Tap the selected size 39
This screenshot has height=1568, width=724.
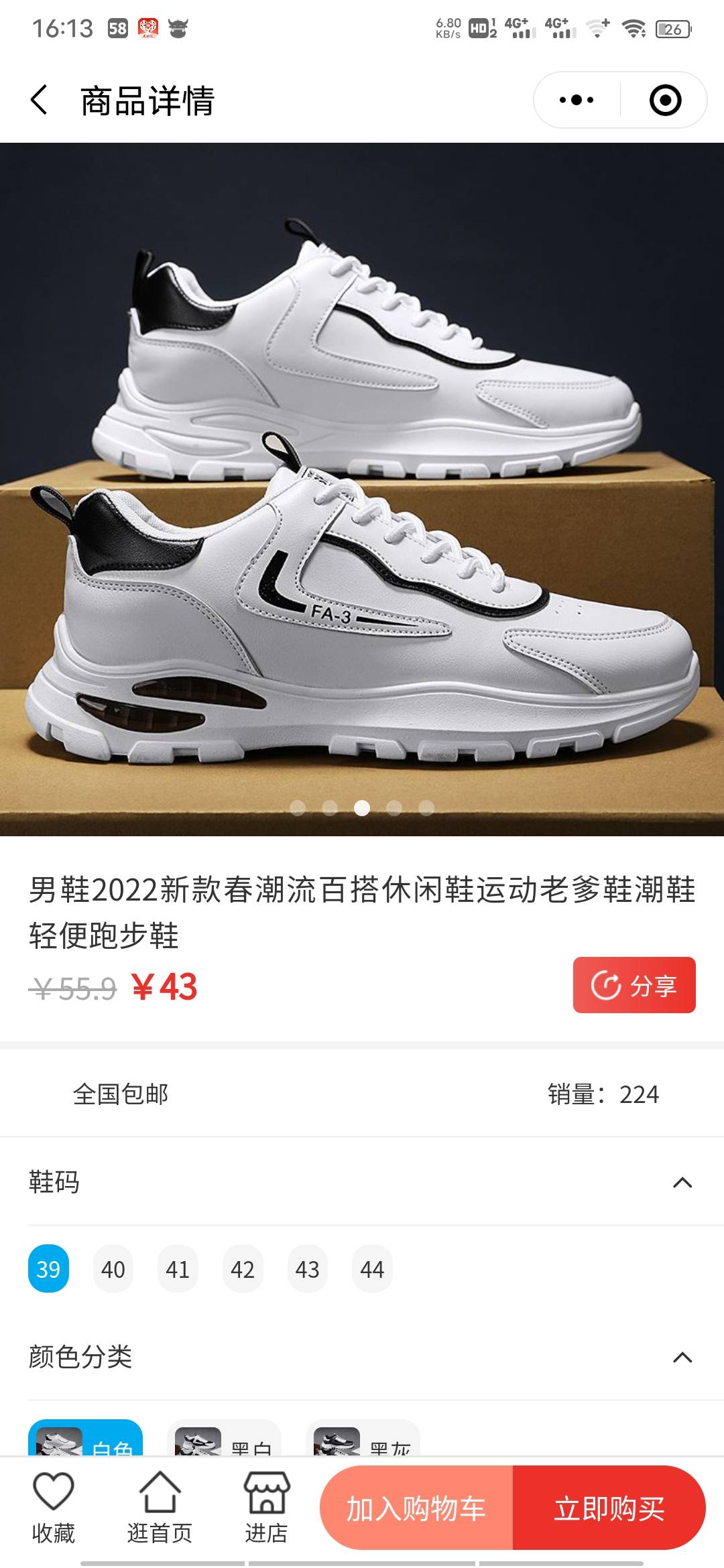(48, 1268)
